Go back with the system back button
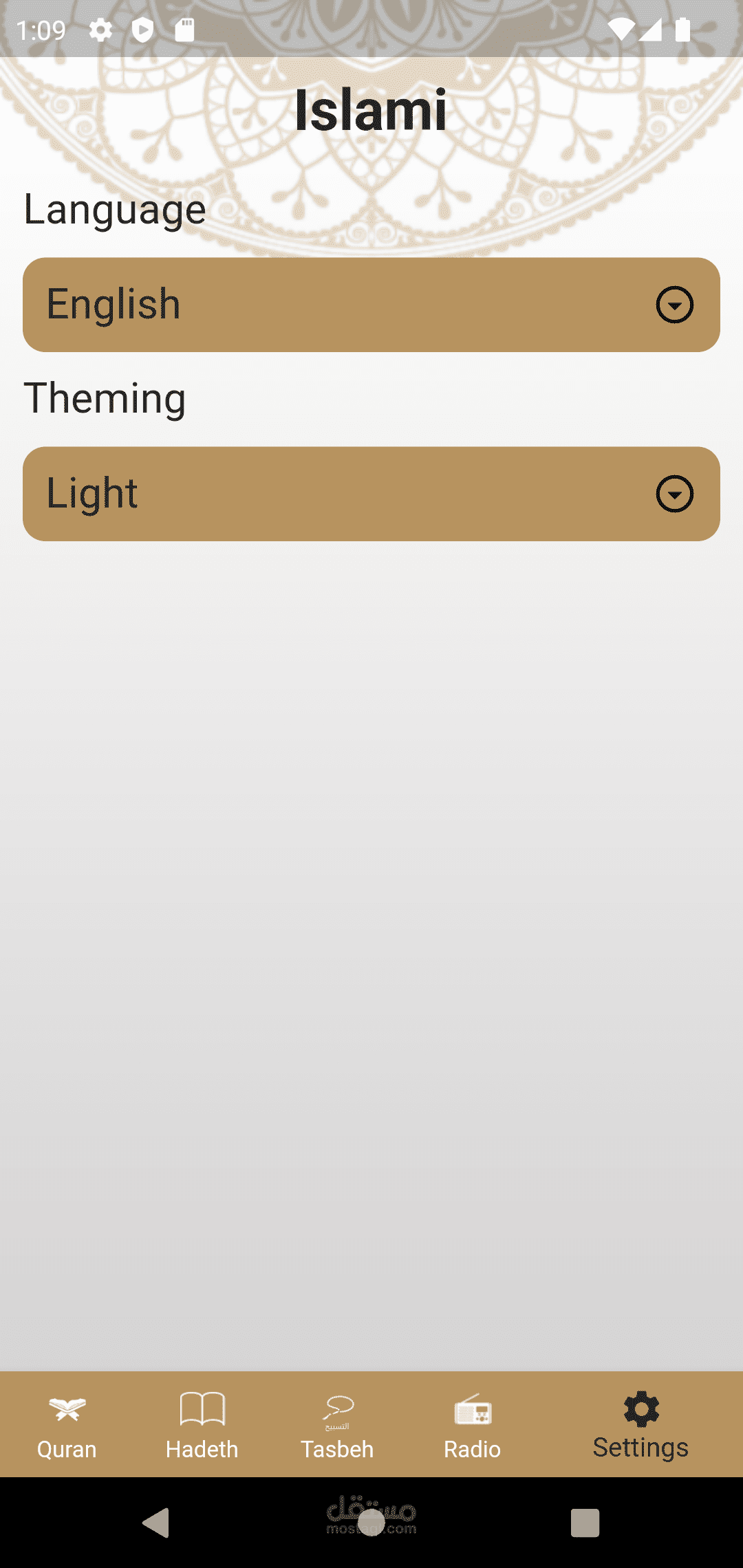Image resolution: width=743 pixels, height=1568 pixels. 156,1523
